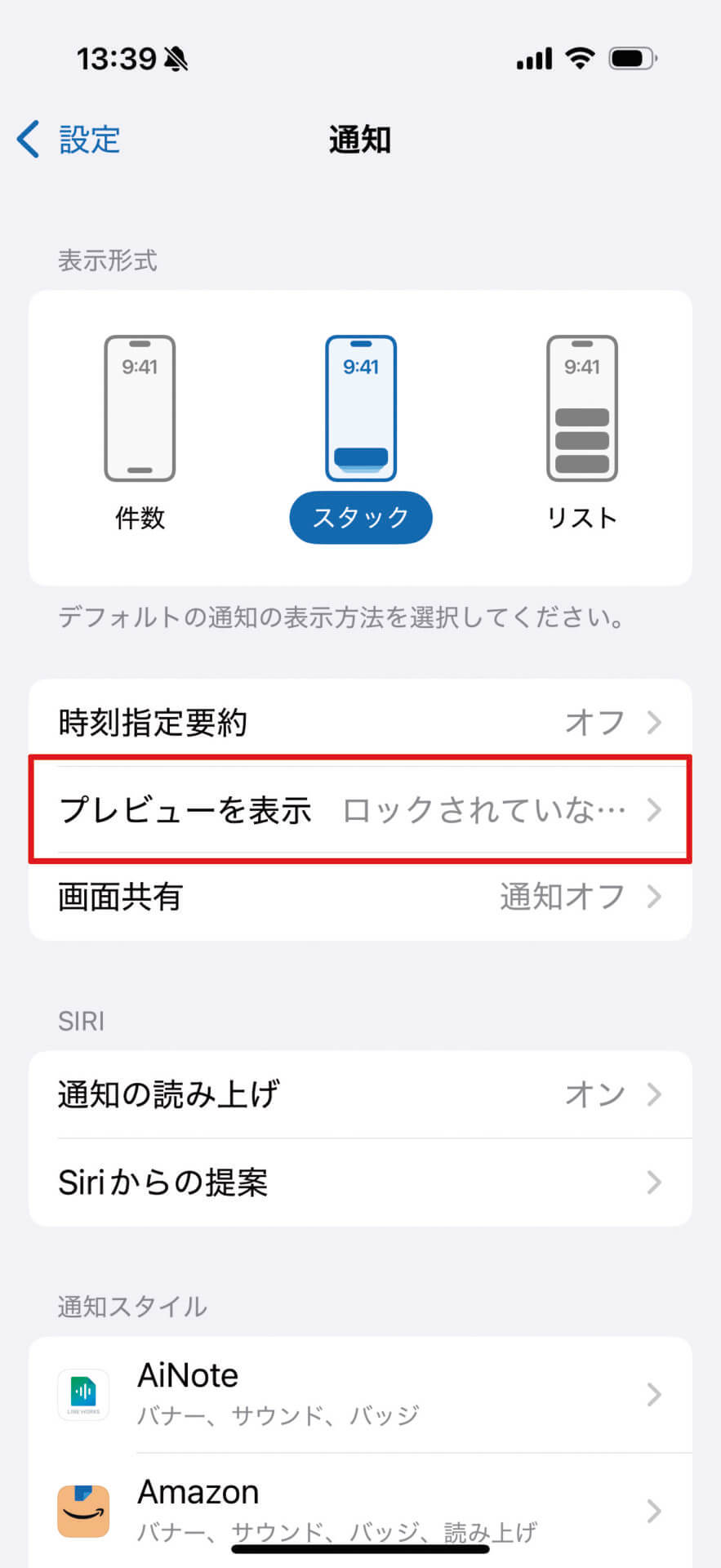The height and width of the screenshot is (1568, 721).
Task: Go back to 設定 with the back link
Action: (x=67, y=139)
